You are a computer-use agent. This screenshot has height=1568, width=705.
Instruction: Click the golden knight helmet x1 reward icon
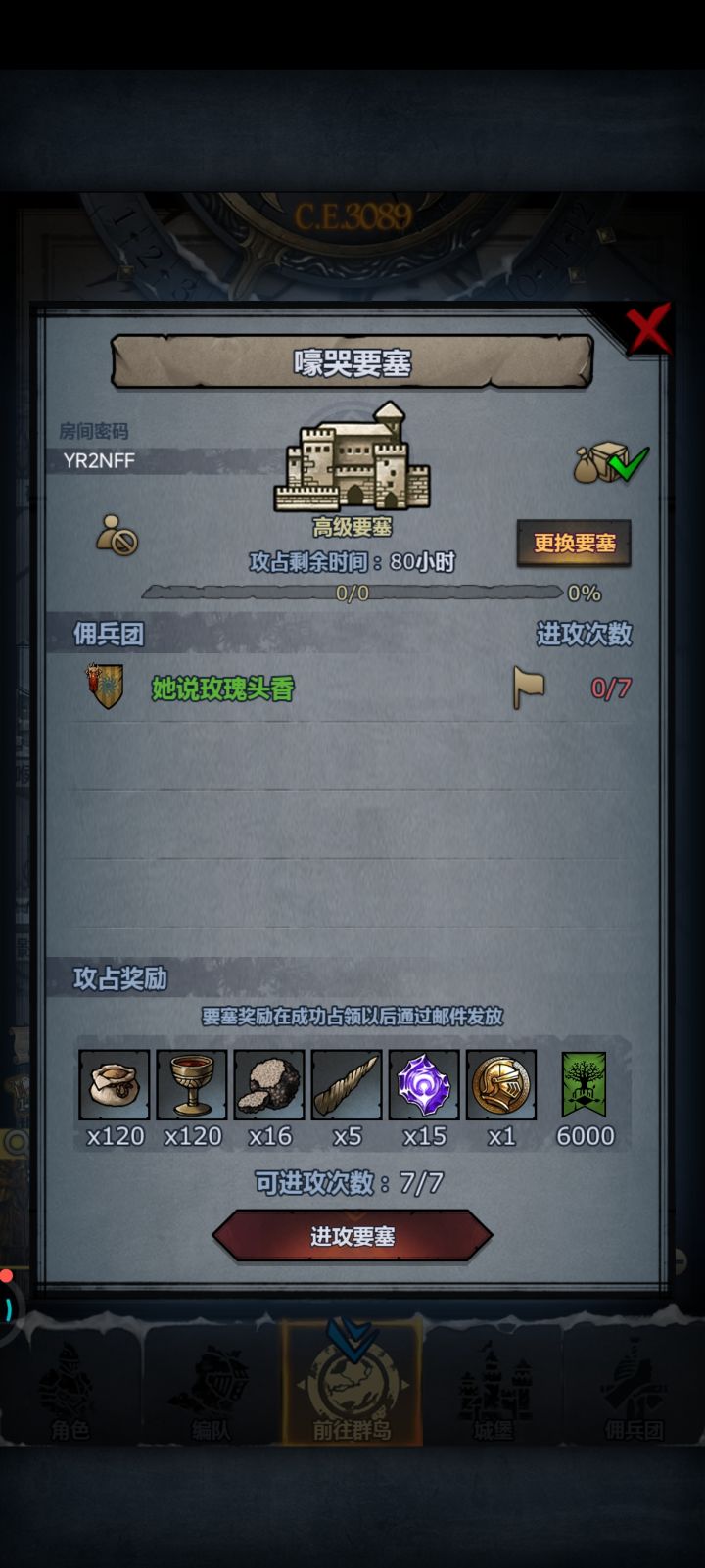tap(501, 1084)
